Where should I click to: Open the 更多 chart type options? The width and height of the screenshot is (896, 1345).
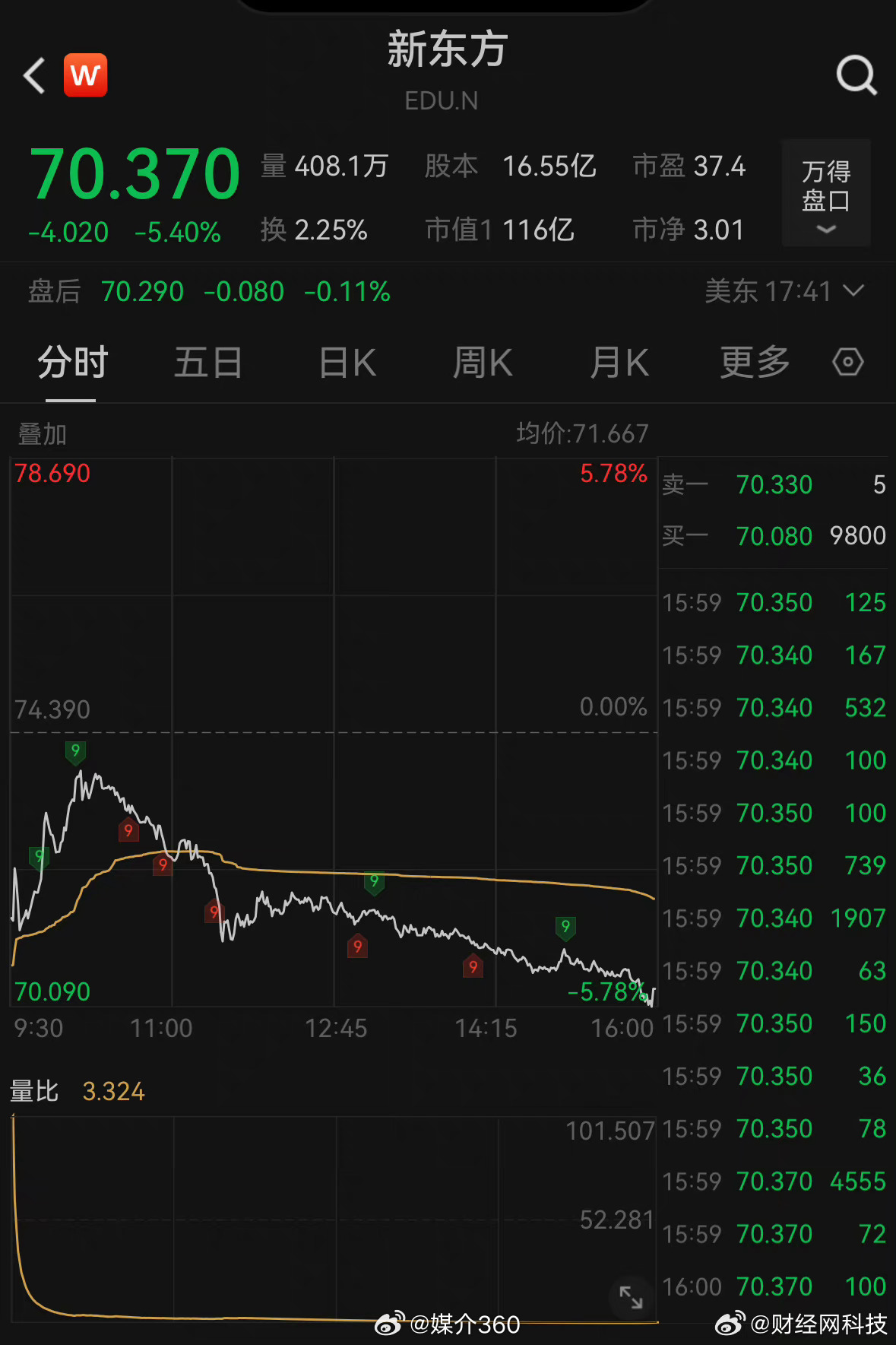752,363
